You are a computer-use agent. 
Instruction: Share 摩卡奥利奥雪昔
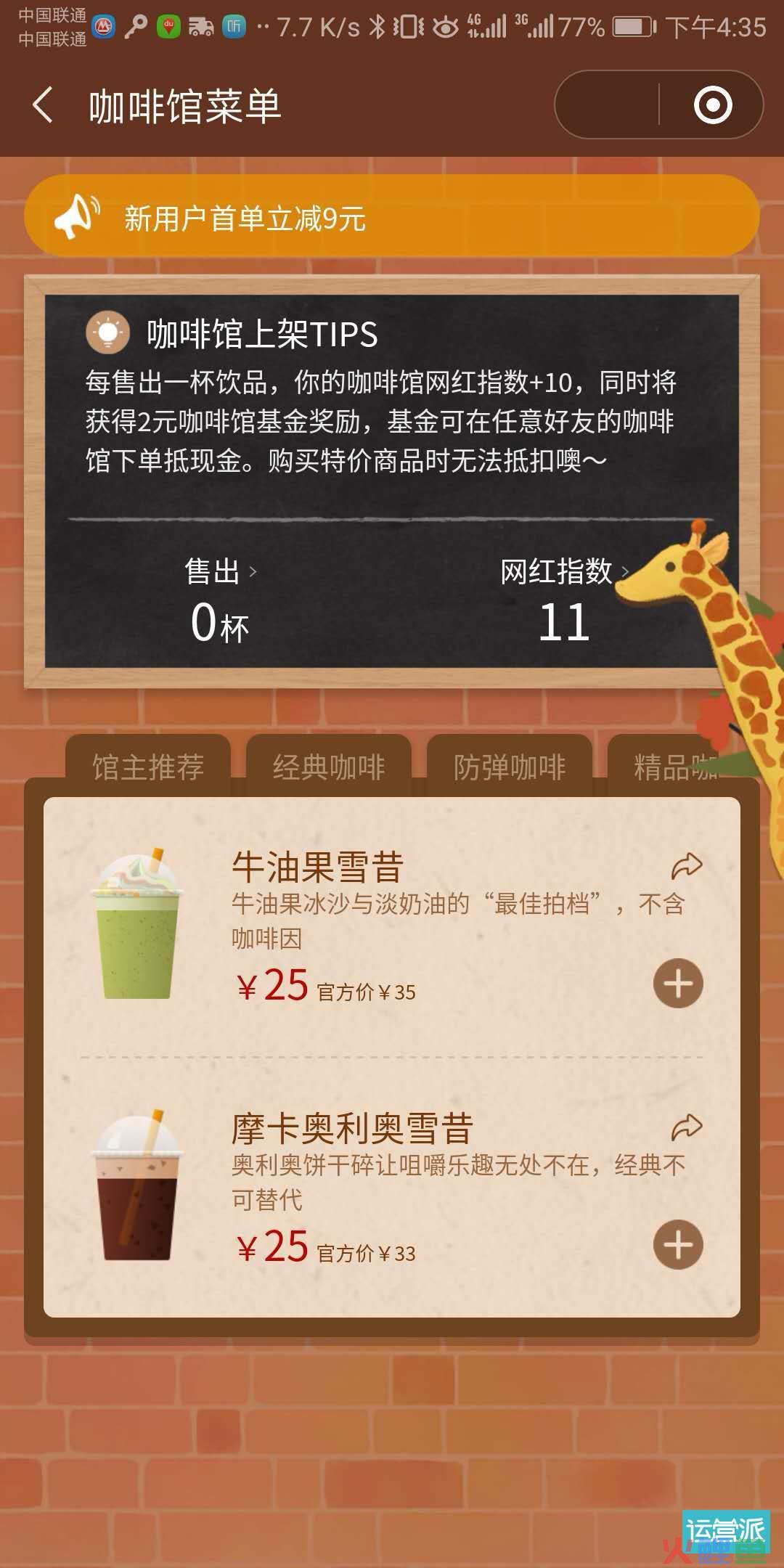[x=686, y=1127]
